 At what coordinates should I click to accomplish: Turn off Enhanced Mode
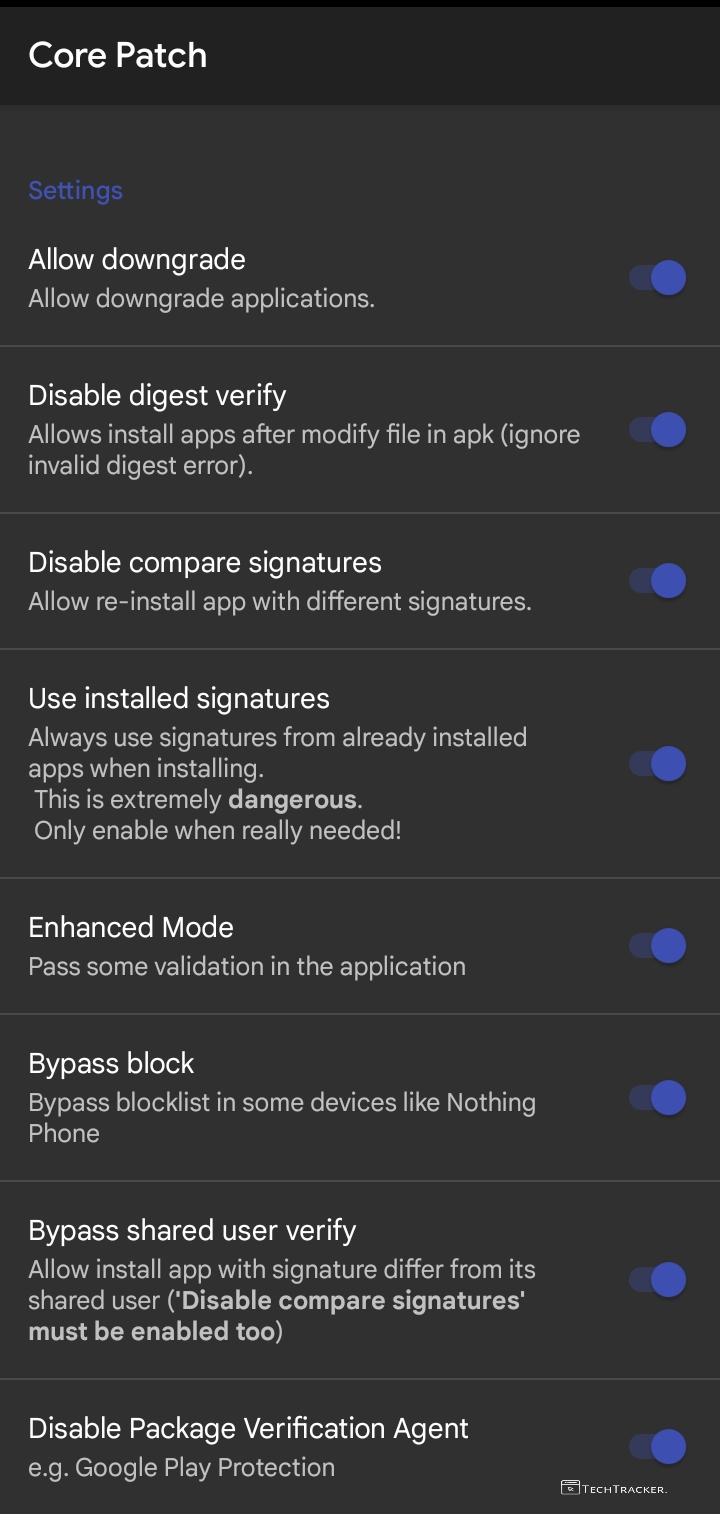click(x=657, y=946)
